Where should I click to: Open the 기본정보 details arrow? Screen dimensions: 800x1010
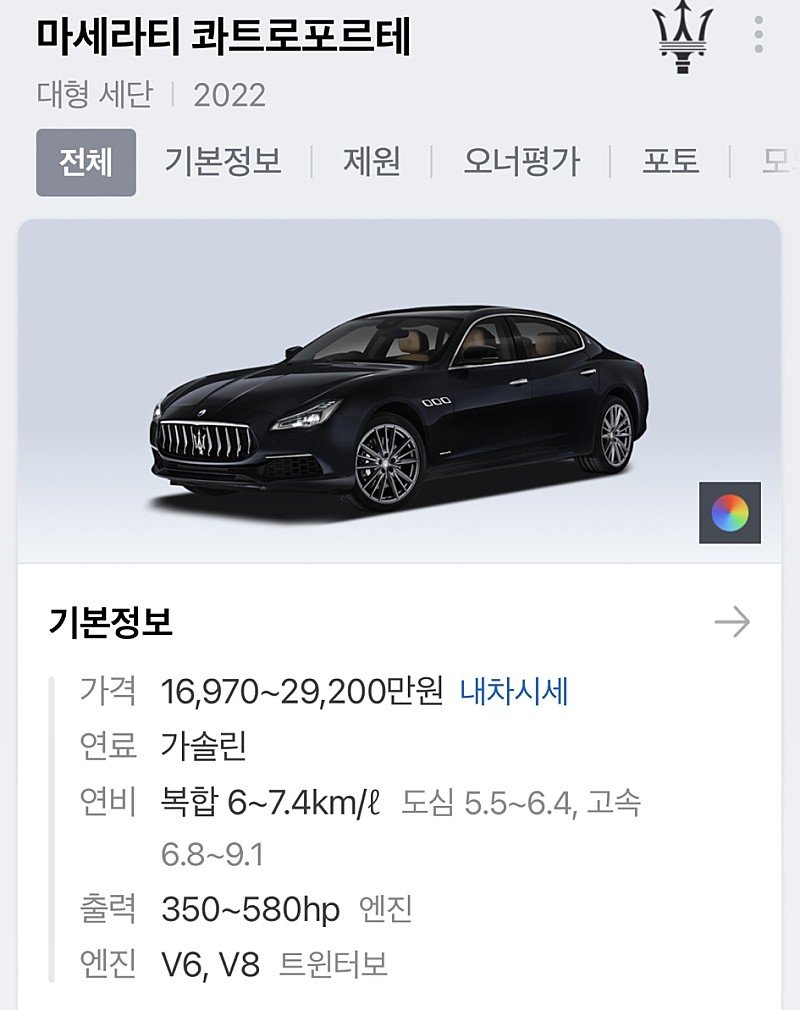(732, 623)
